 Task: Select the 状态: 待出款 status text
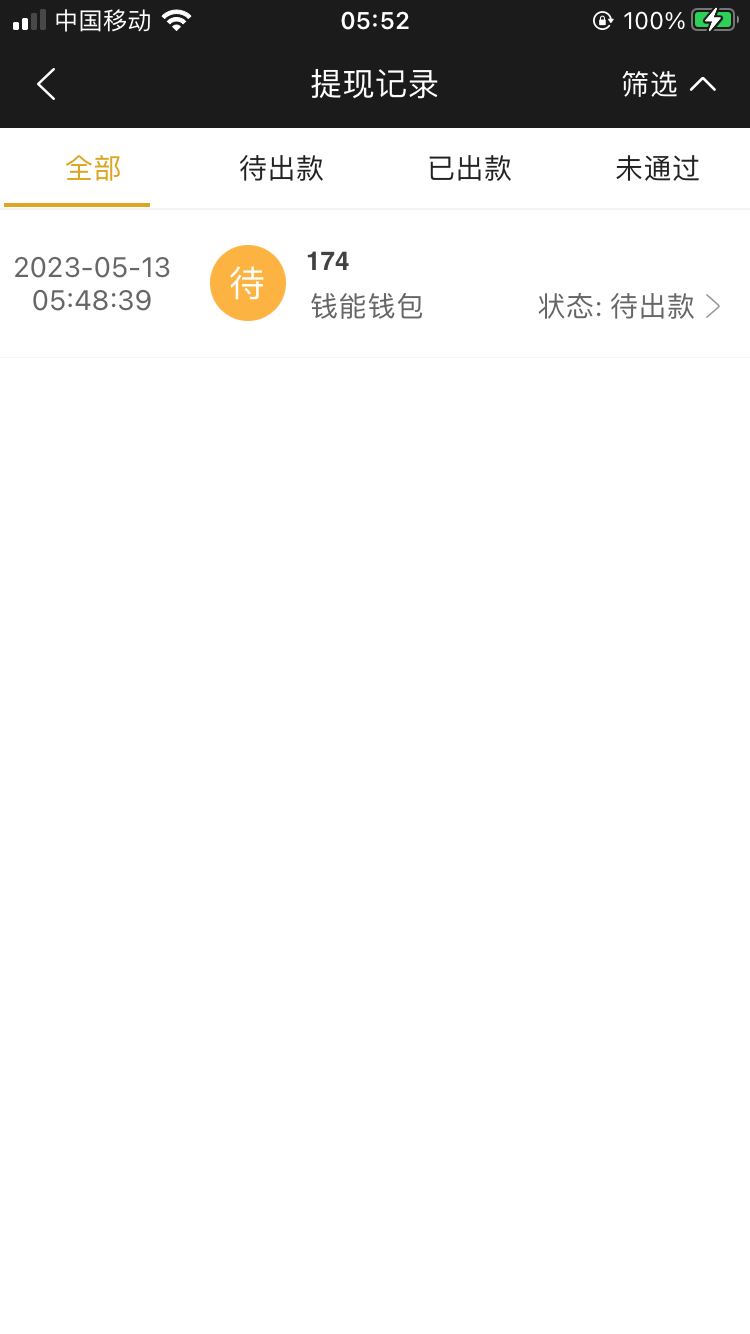point(619,307)
